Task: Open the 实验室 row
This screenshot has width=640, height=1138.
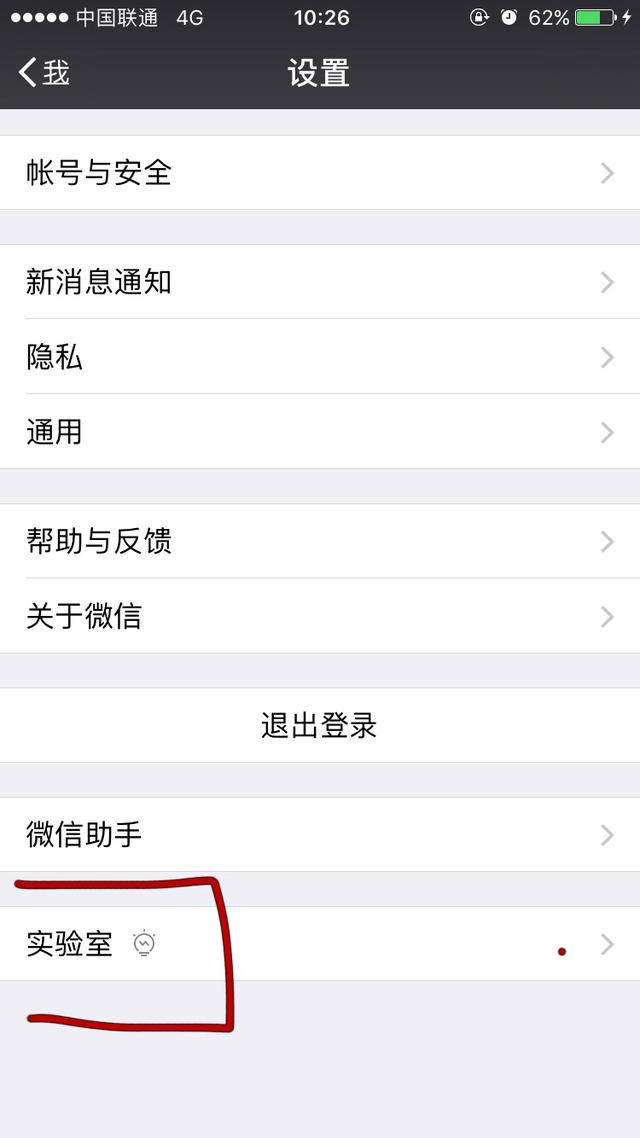Action: (320, 944)
